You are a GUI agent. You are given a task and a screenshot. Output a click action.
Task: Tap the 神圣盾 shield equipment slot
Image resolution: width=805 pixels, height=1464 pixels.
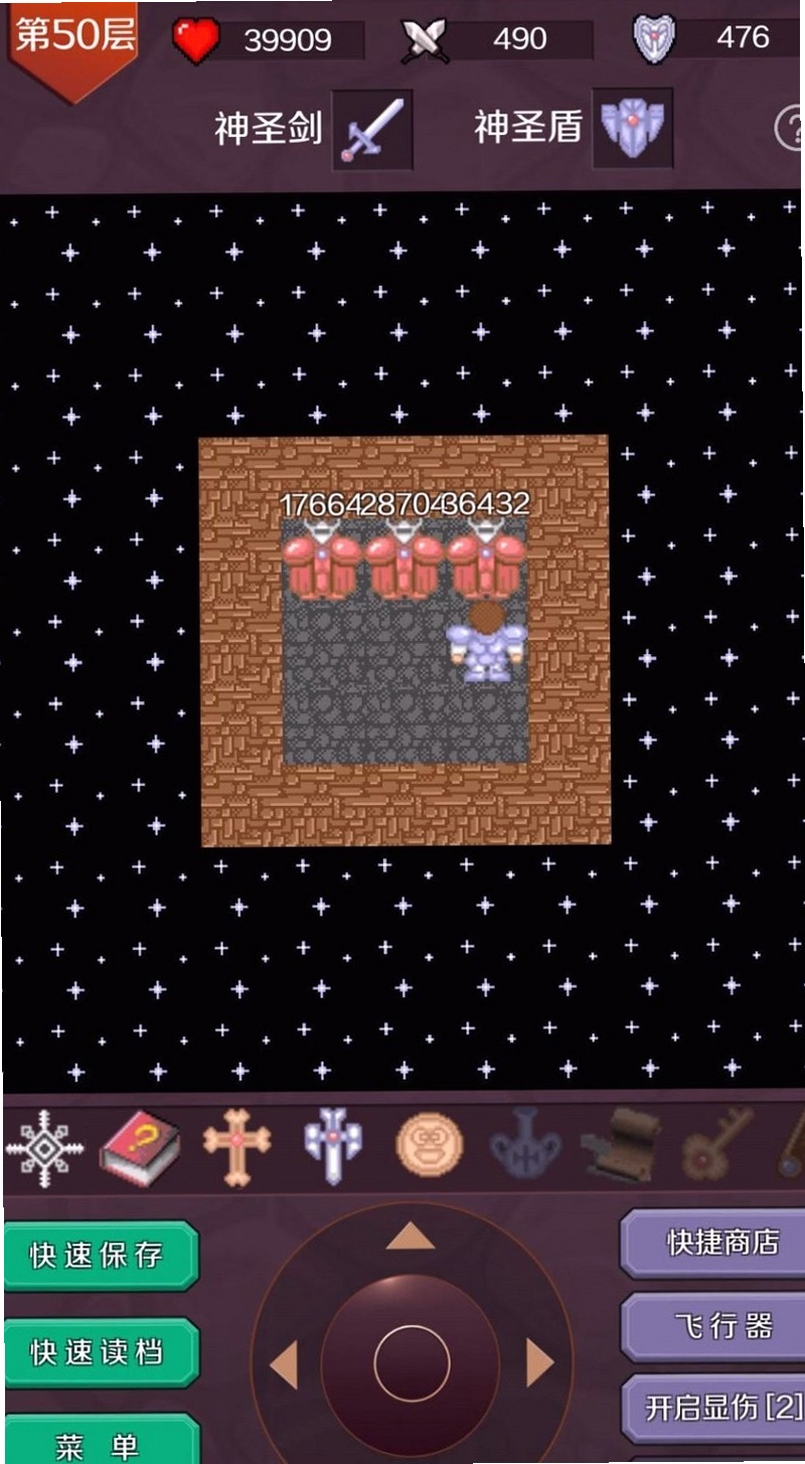pos(632,127)
